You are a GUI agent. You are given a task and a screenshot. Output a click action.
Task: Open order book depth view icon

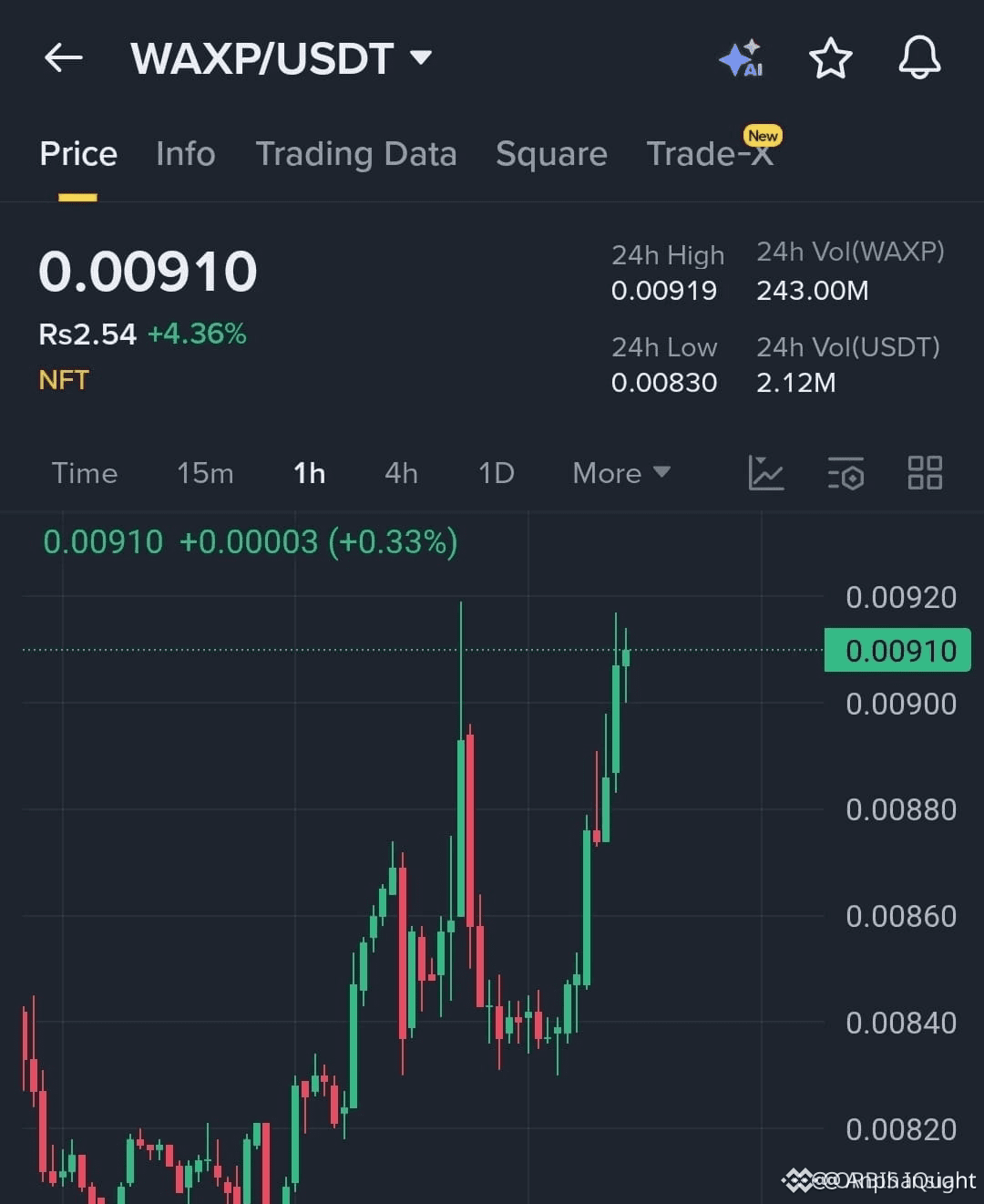[x=846, y=473]
